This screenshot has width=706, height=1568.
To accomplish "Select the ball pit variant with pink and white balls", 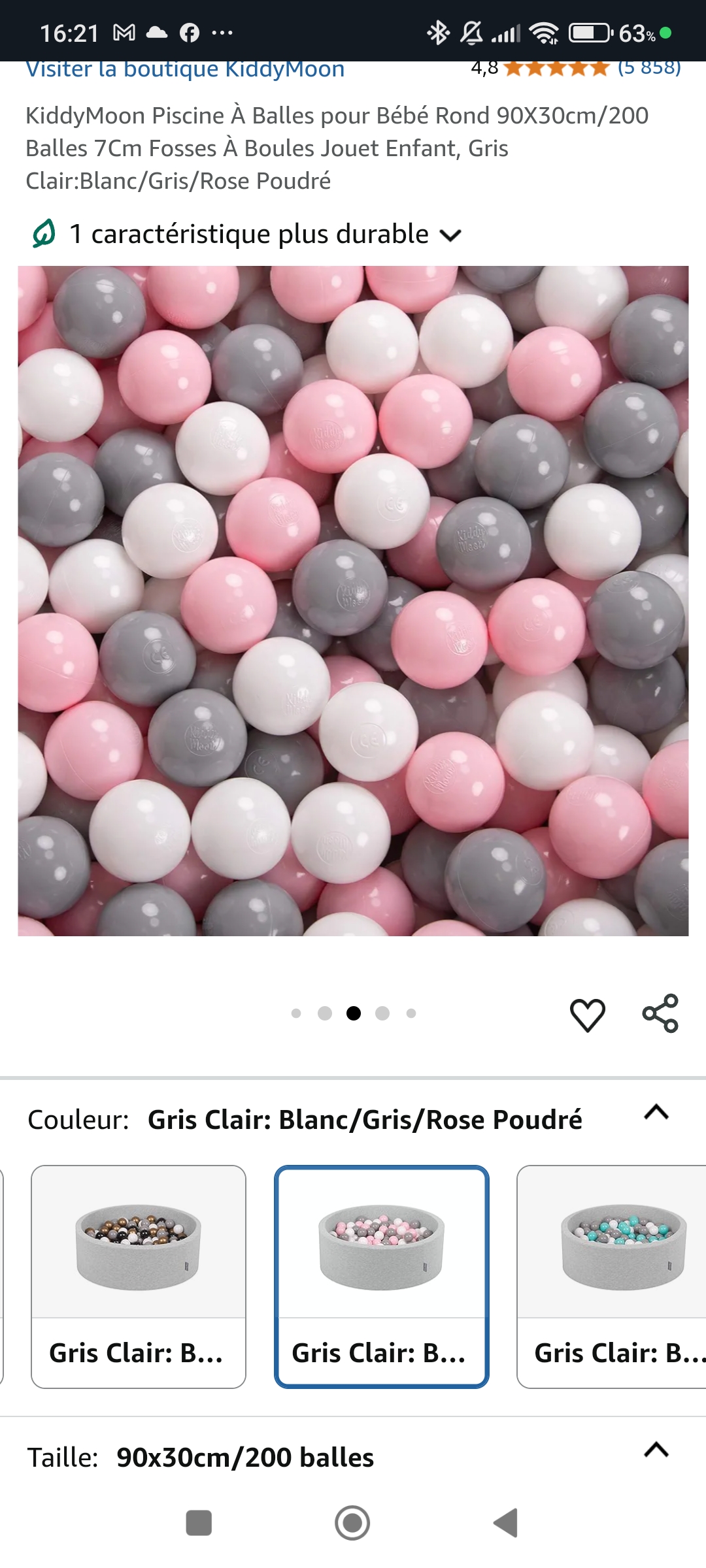I will pyautogui.click(x=382, y=1276).
